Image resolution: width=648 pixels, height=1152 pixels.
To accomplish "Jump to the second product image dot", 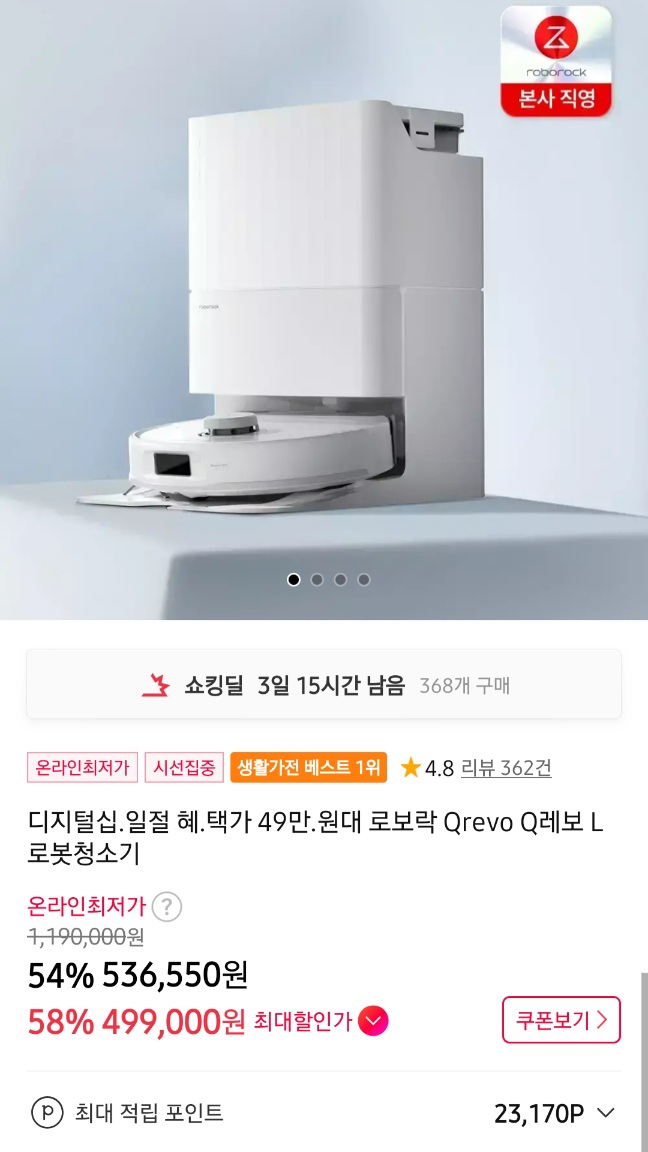I will click(317, 579).
